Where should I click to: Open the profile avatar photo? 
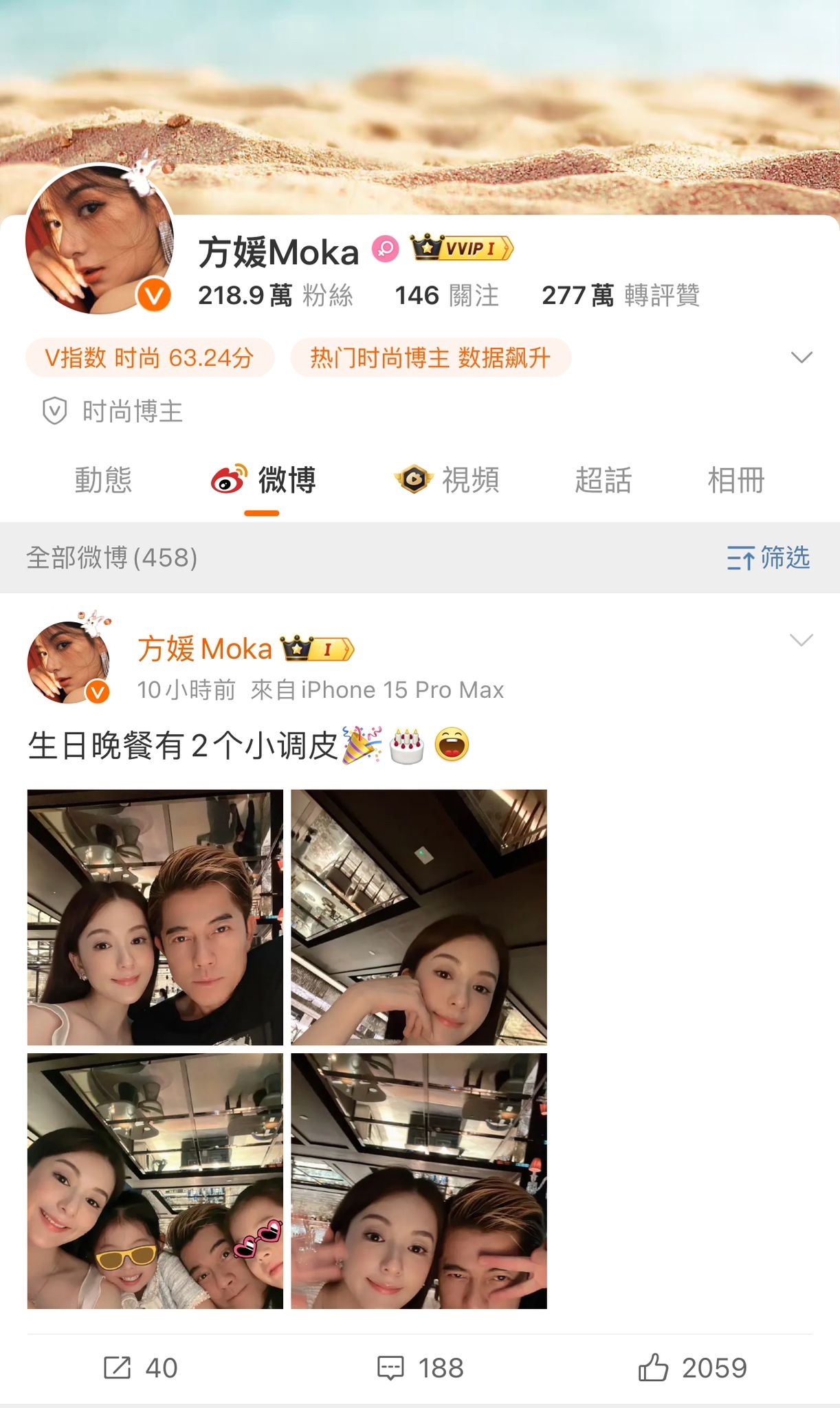(x=99, y=240)
